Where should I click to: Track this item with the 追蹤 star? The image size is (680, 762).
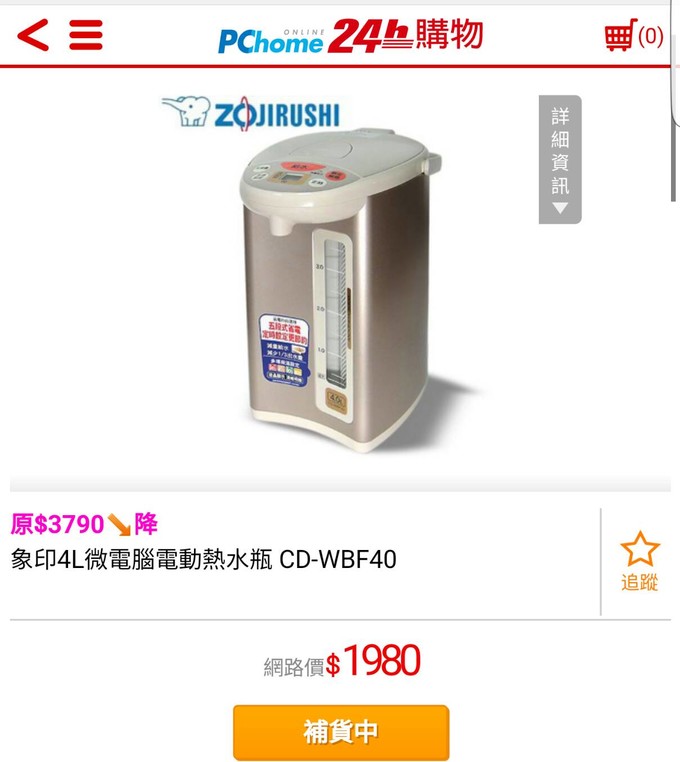point(639,562)
